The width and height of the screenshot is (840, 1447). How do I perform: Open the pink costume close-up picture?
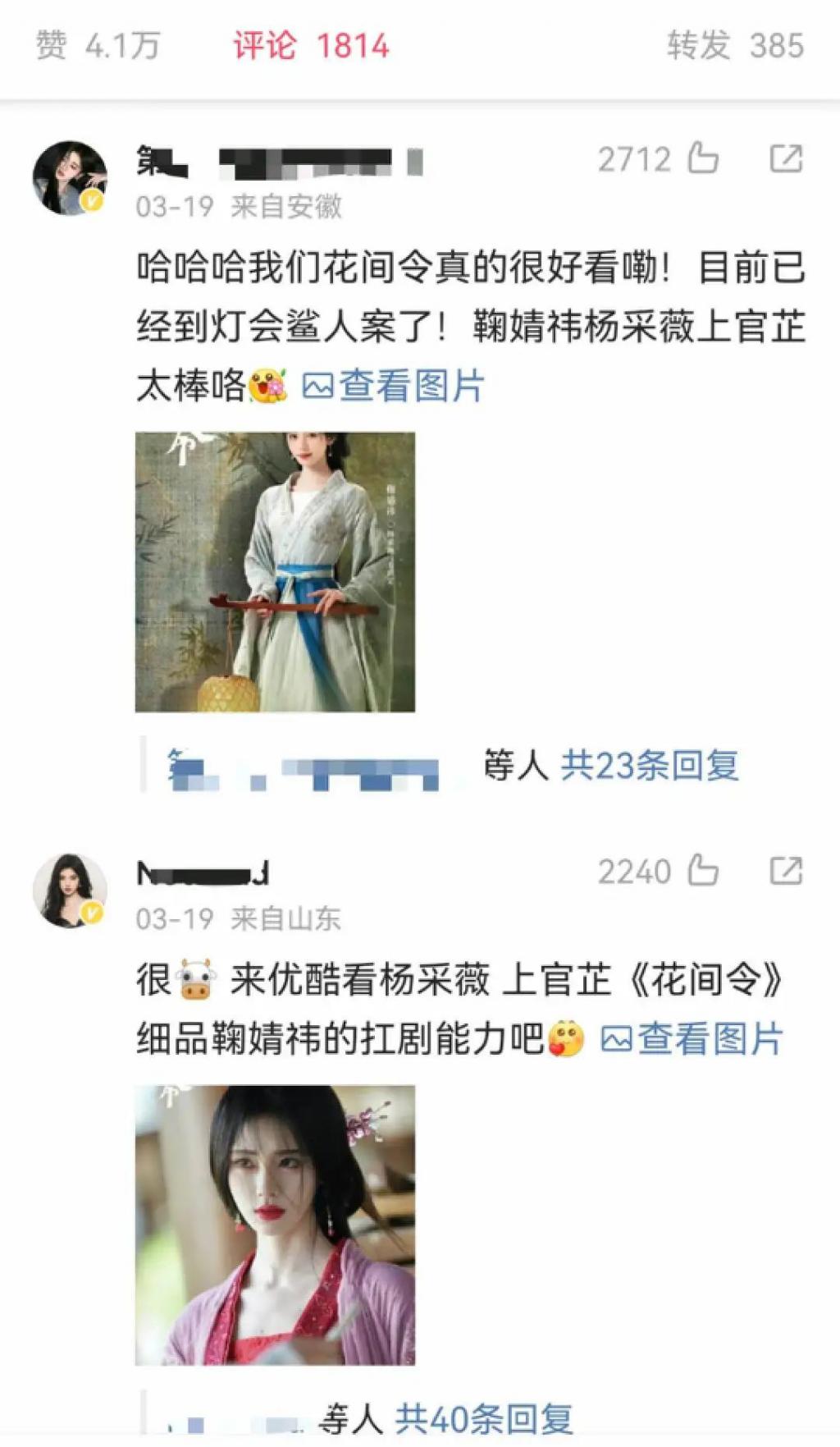point(275,1225)
